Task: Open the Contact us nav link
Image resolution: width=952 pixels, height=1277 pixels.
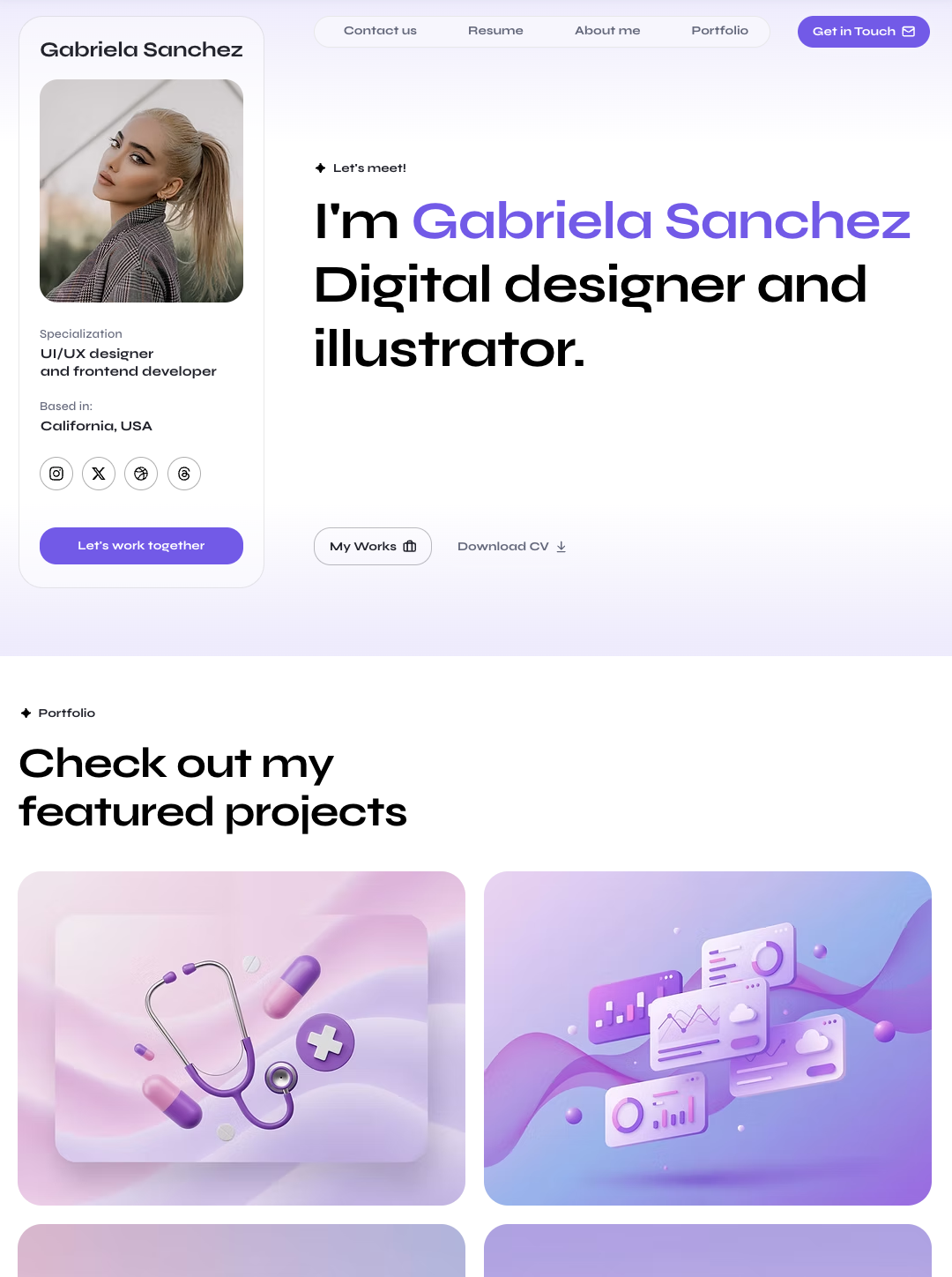Action: pyautogui.click(x=380, y=31)
